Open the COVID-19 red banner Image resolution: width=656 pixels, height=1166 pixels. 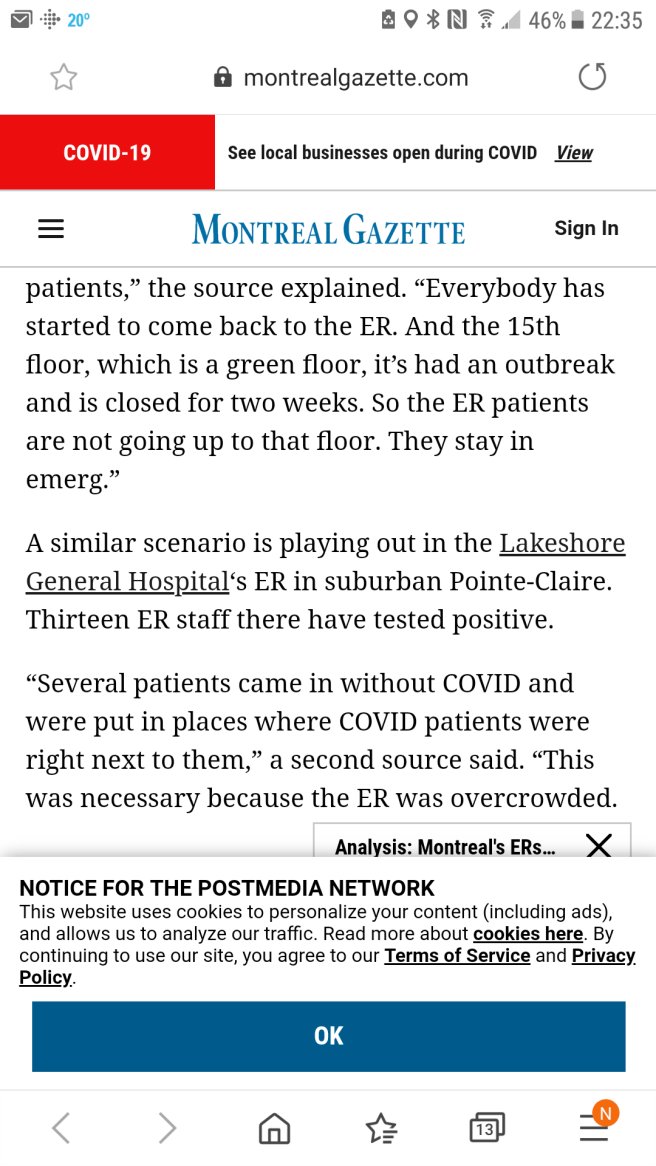click(x=107, y=153)
